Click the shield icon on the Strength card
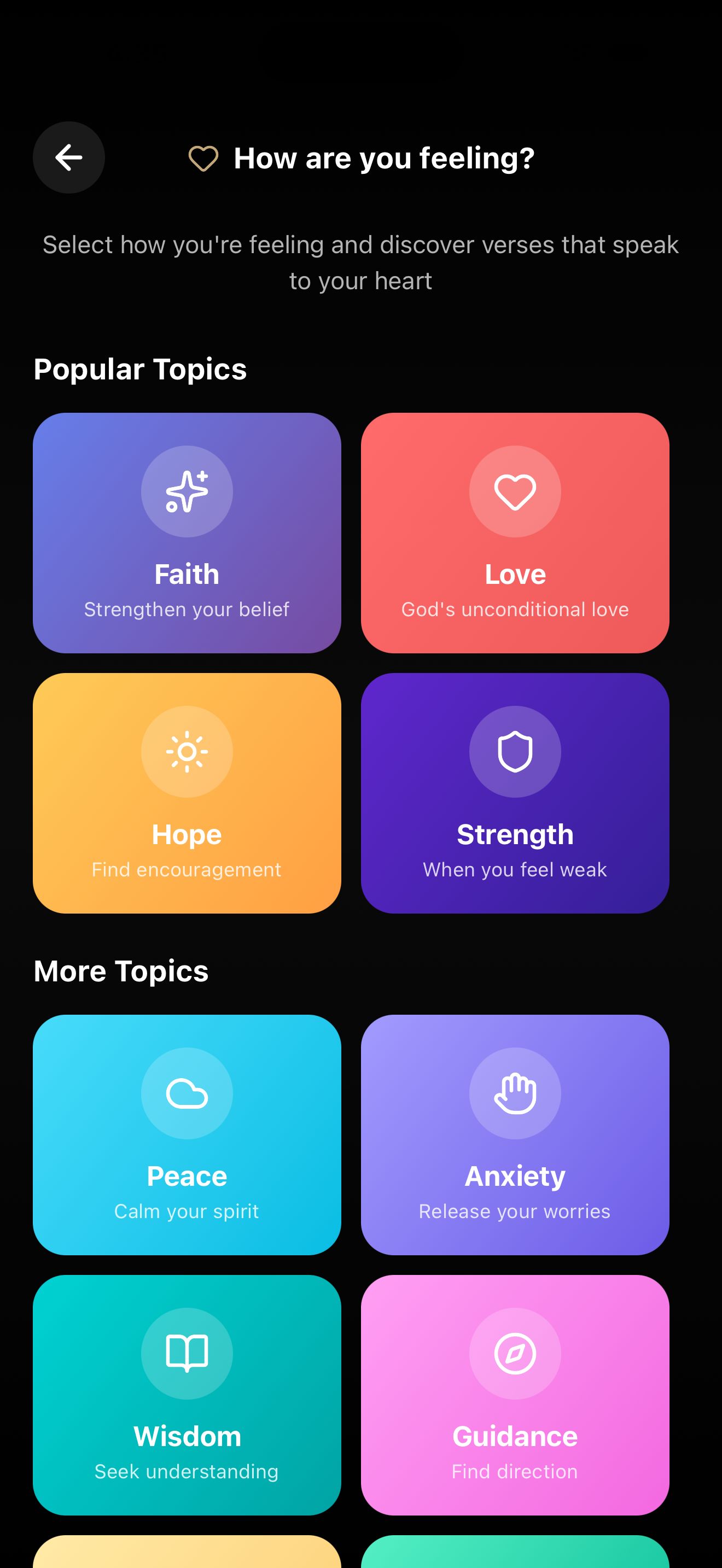 click(515, 752)
